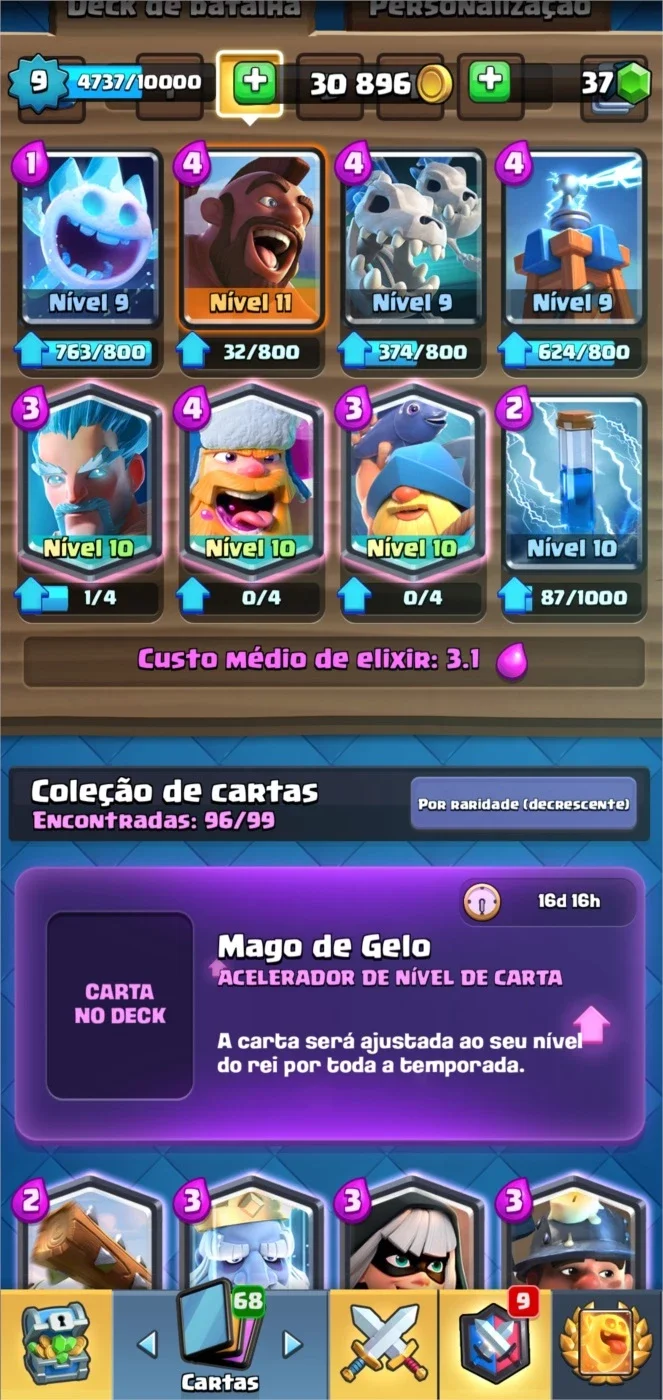Tap the Fisherman card, Nível 10

(412, 480)
